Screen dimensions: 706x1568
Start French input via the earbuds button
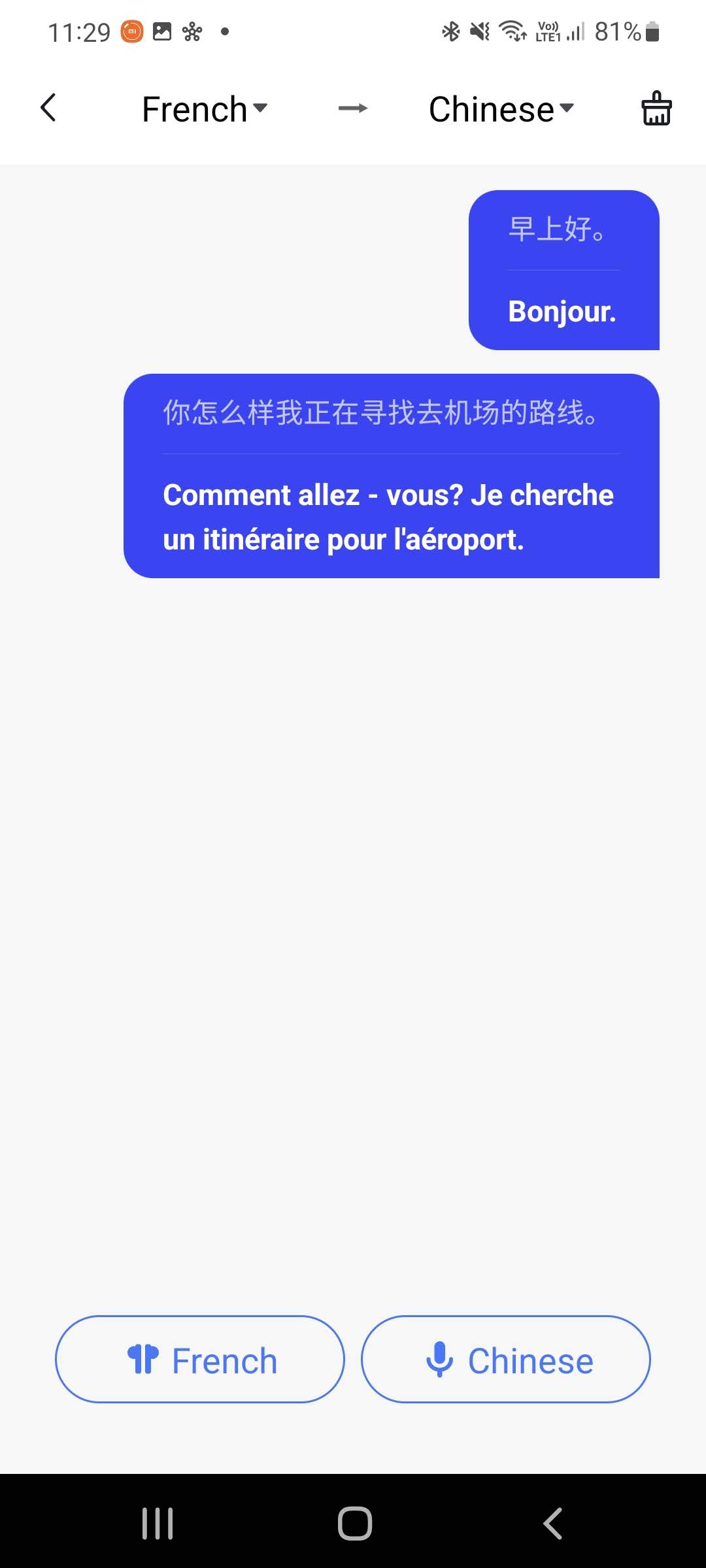click(200, 1360)
